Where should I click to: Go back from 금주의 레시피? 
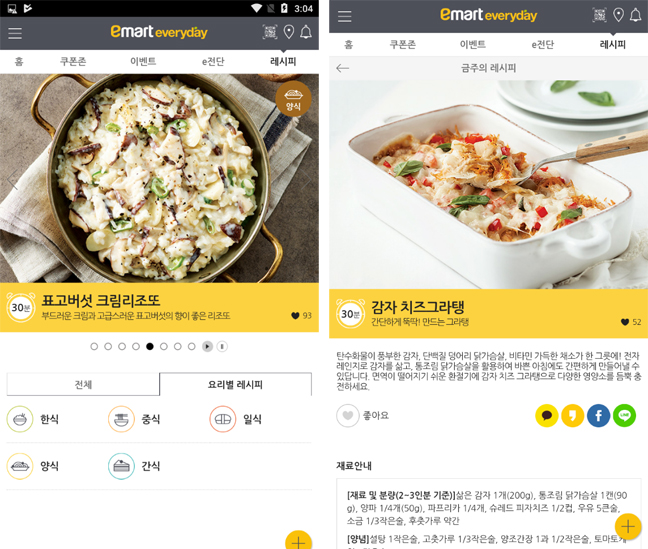point(343,68)
